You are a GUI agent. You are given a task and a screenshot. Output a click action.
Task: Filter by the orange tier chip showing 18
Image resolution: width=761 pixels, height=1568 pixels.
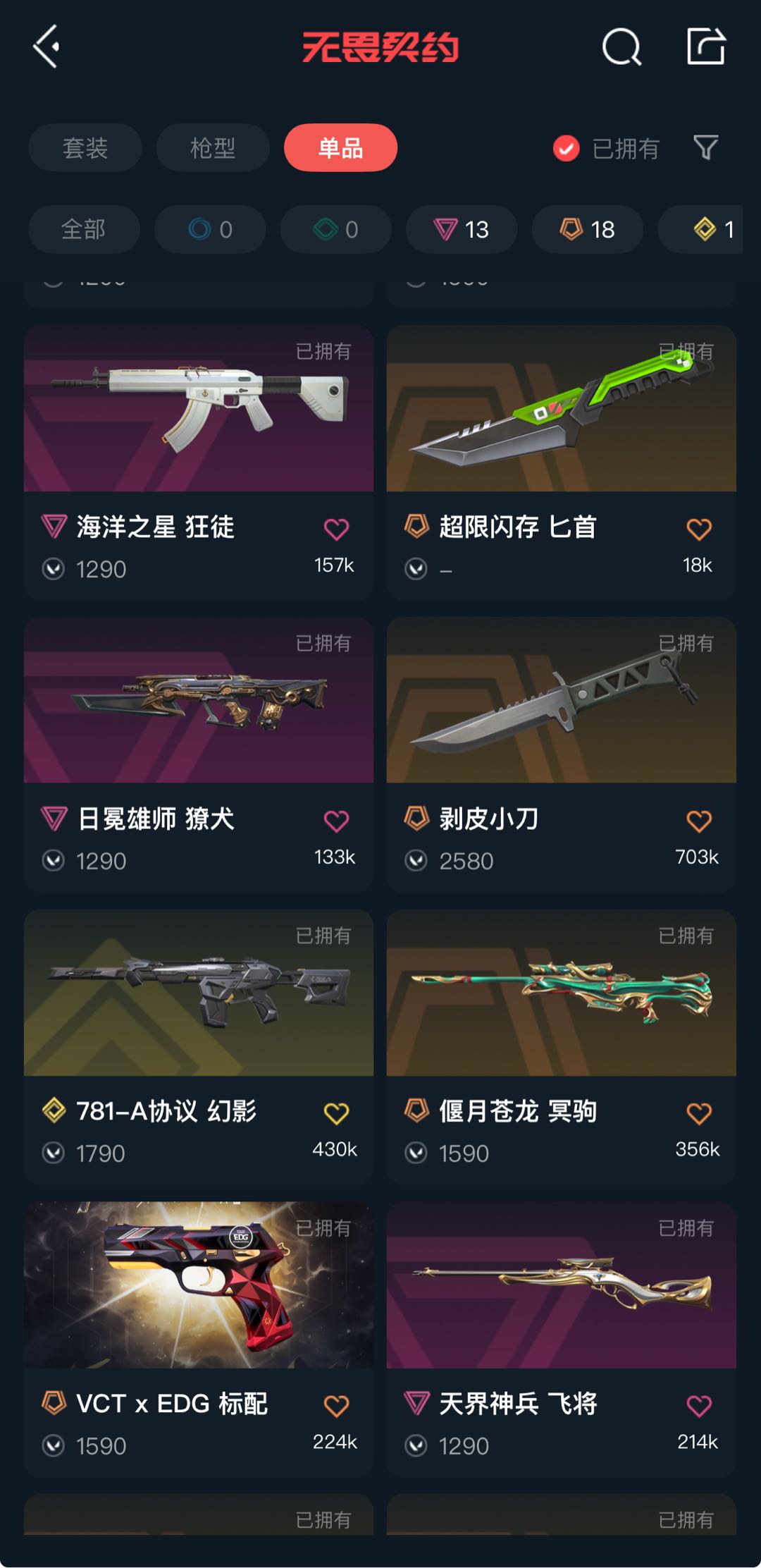pos(587,229)
